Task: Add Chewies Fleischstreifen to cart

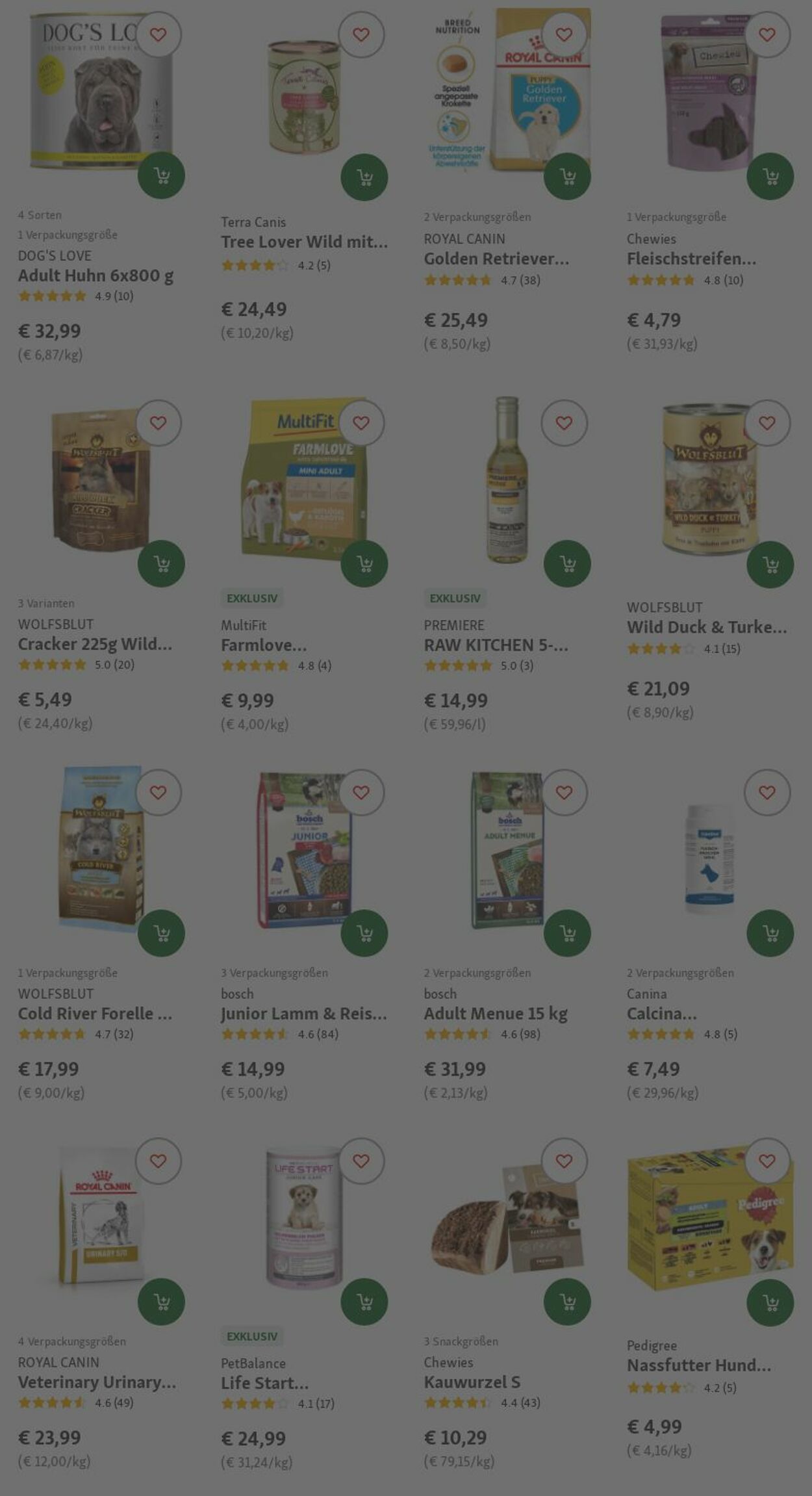Action: [770, 176]
